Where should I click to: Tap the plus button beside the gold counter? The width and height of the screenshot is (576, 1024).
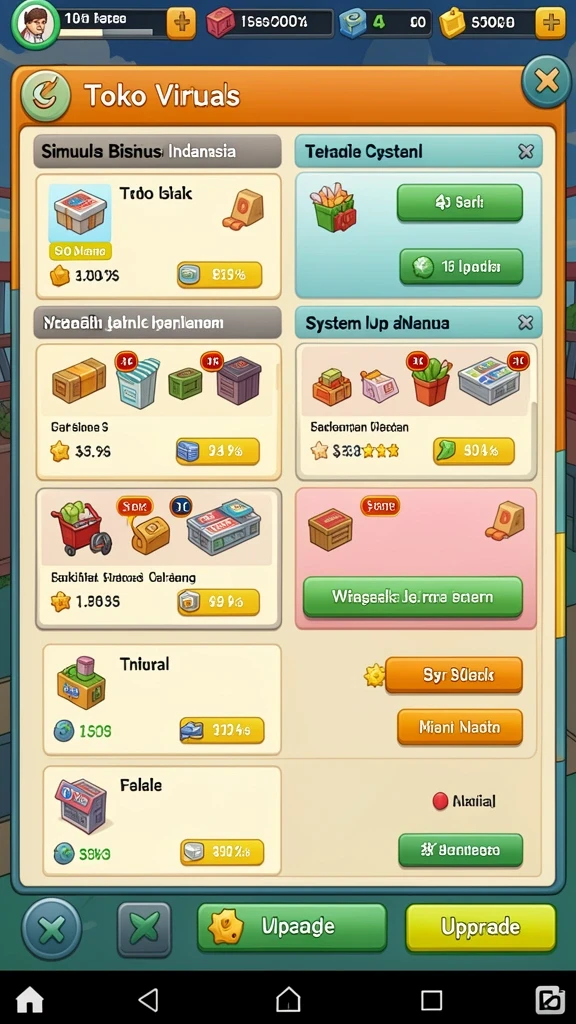point(551,24)
